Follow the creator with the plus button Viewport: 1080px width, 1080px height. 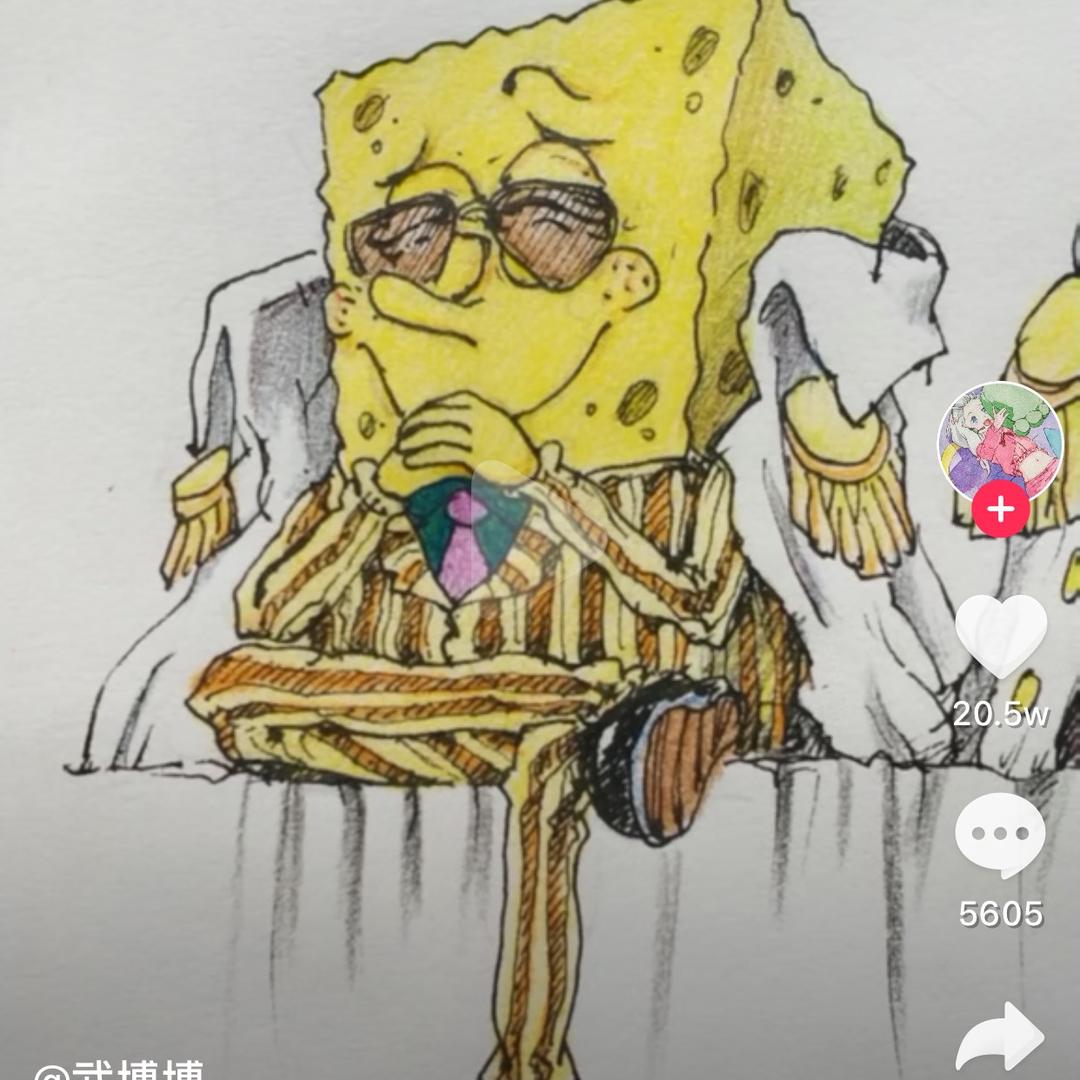point(1000,509)
